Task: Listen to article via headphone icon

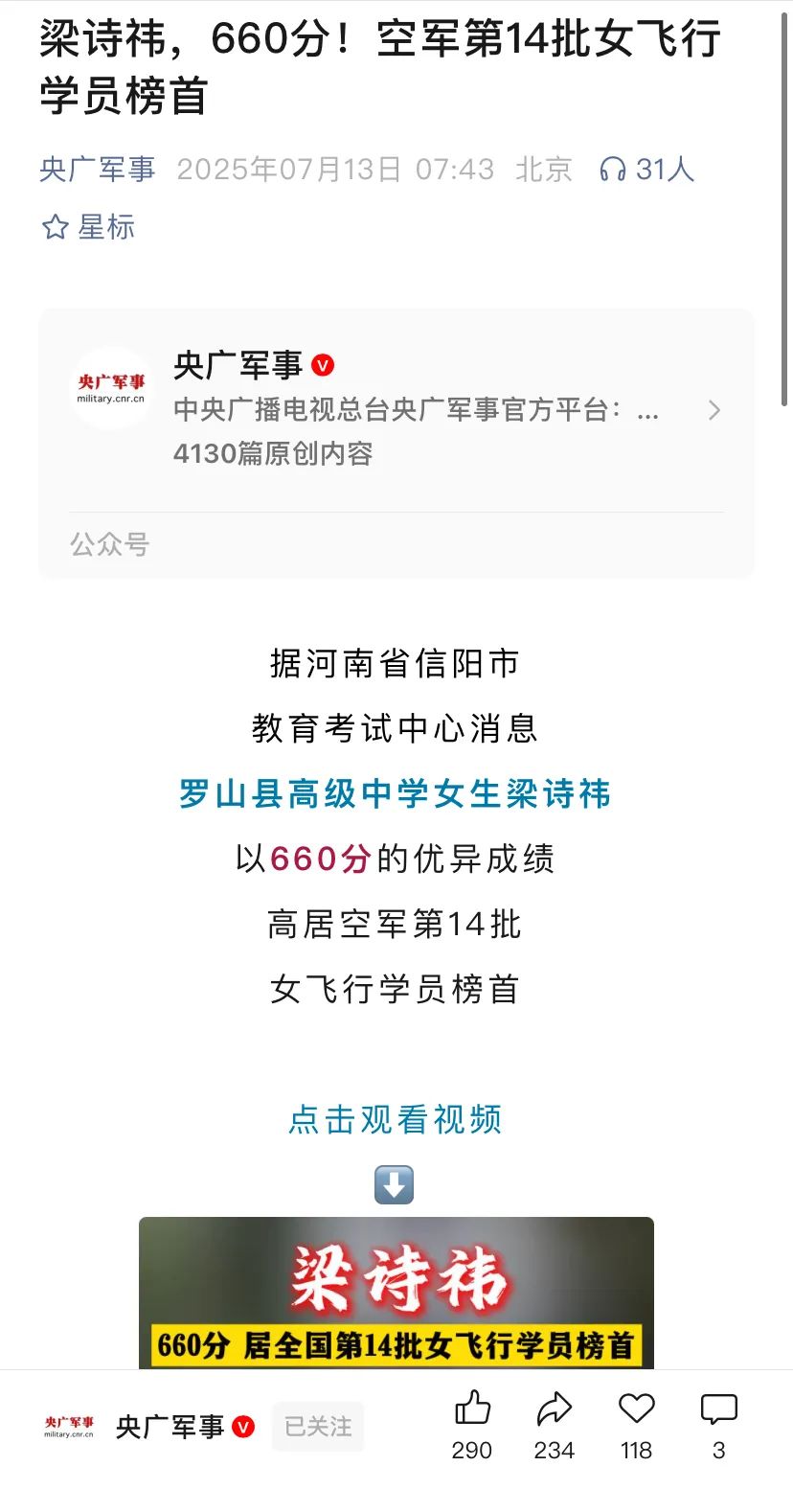Action: click(x=613, y=170)
